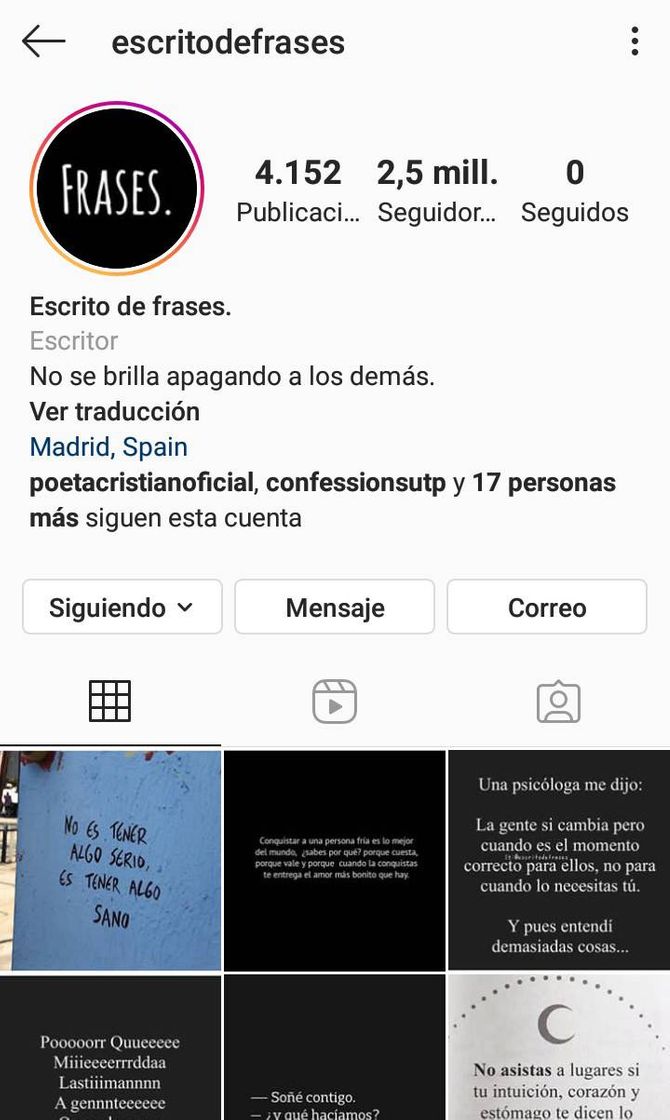Open the "No asistas a lugares" post
Viewport: 670px width, 1120px height.
point(559,1050)
